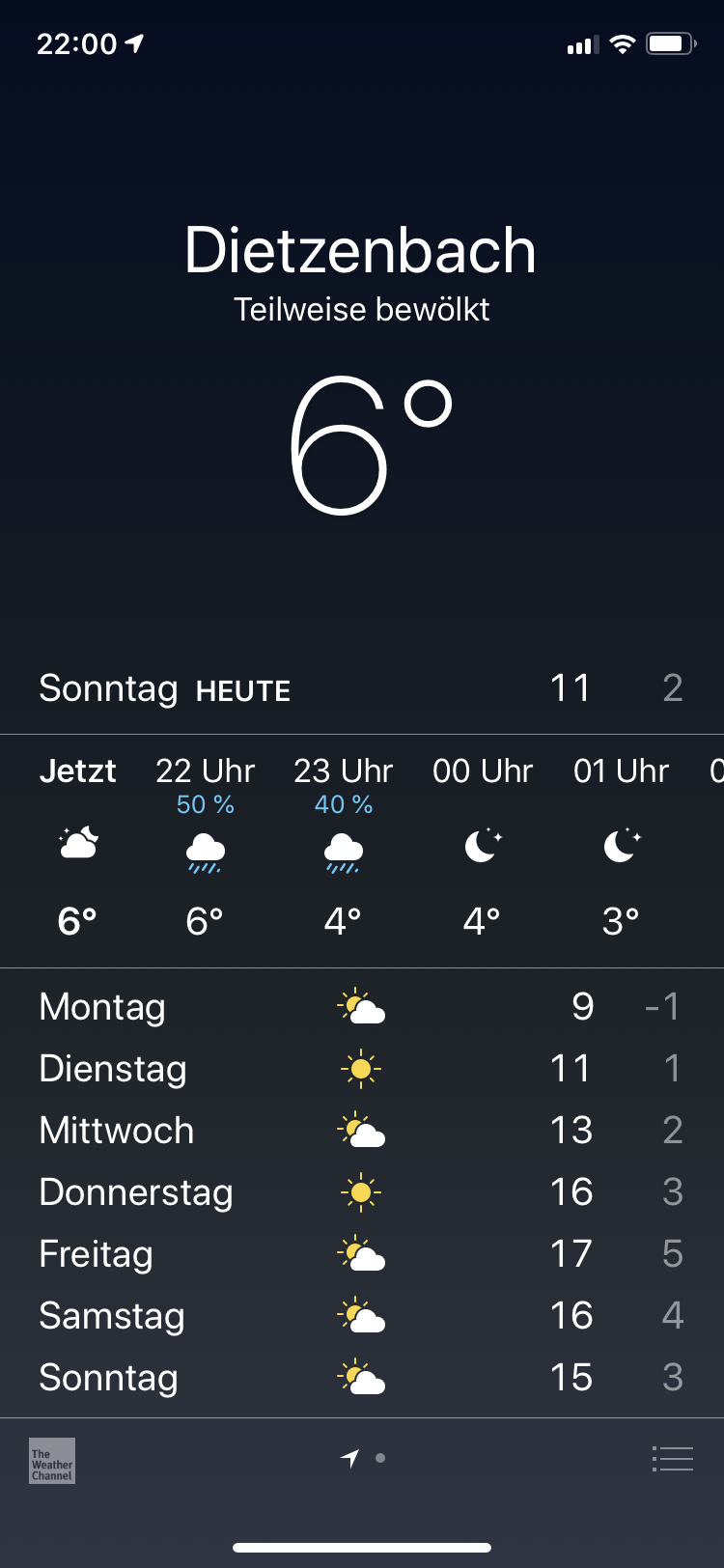Tap the page indicator dot
The image size is (724, 1568).
(380, 1458)
